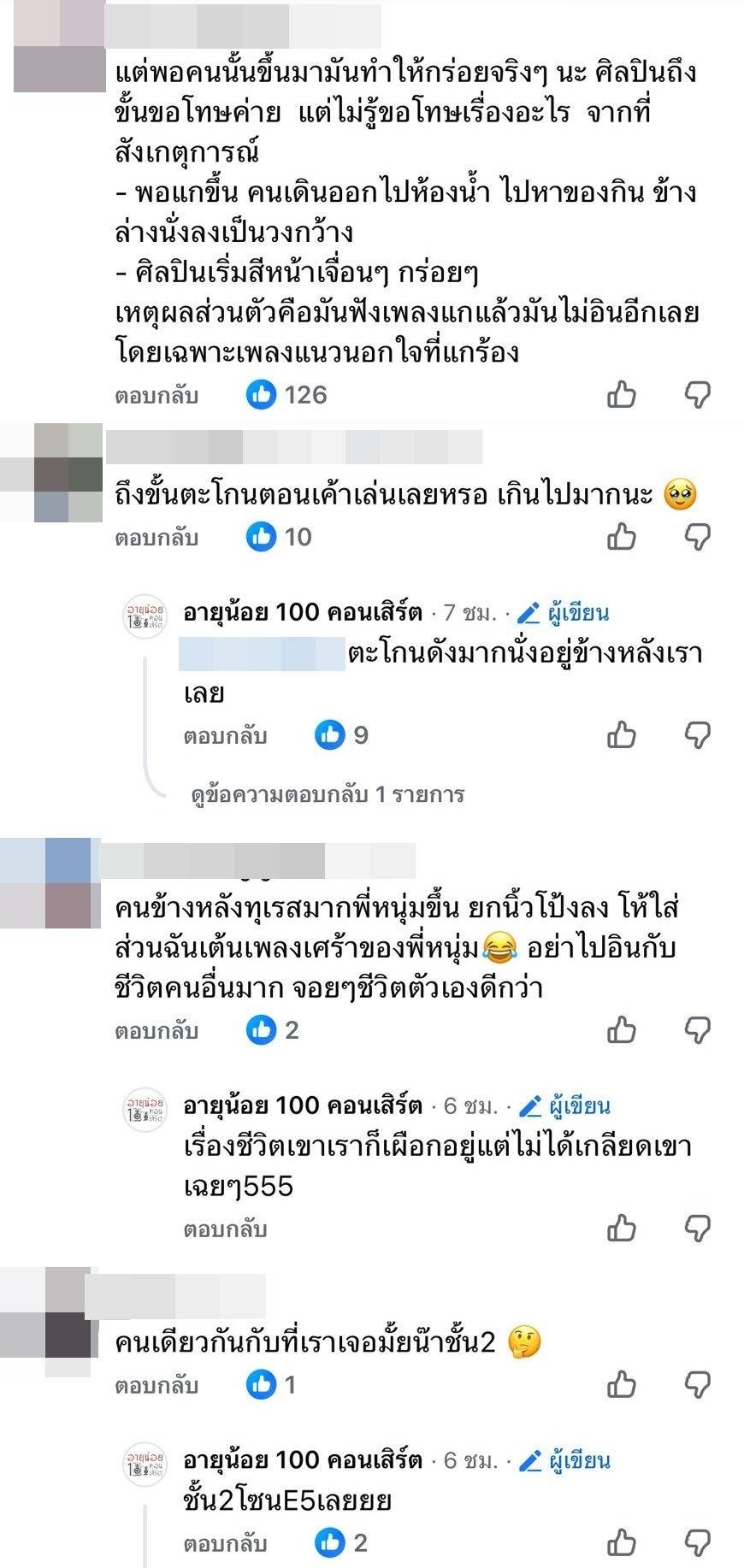744x1568 pixels.
Task: Expand ดูข้อความตอบกลับ 1 รายการ
Action: point(328,795)
